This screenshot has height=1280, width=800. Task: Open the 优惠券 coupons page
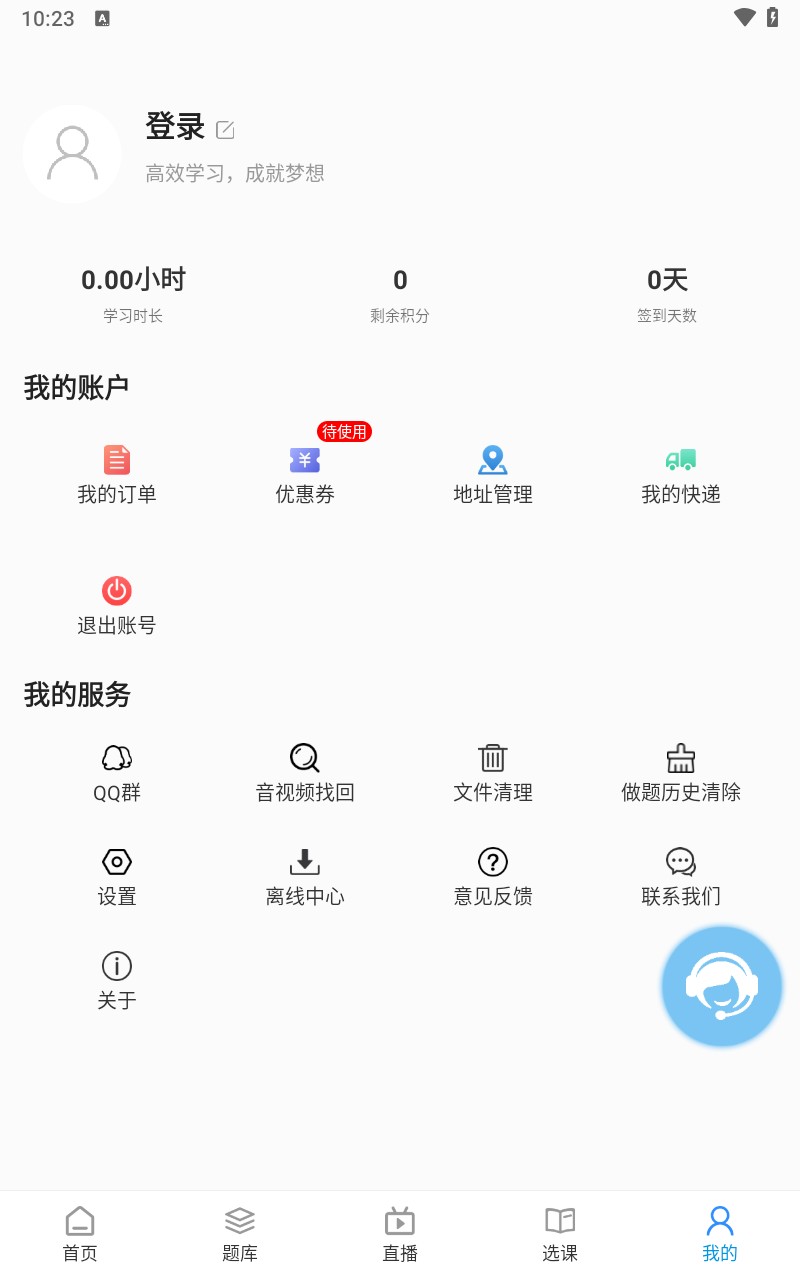click(x=304, y=472)
